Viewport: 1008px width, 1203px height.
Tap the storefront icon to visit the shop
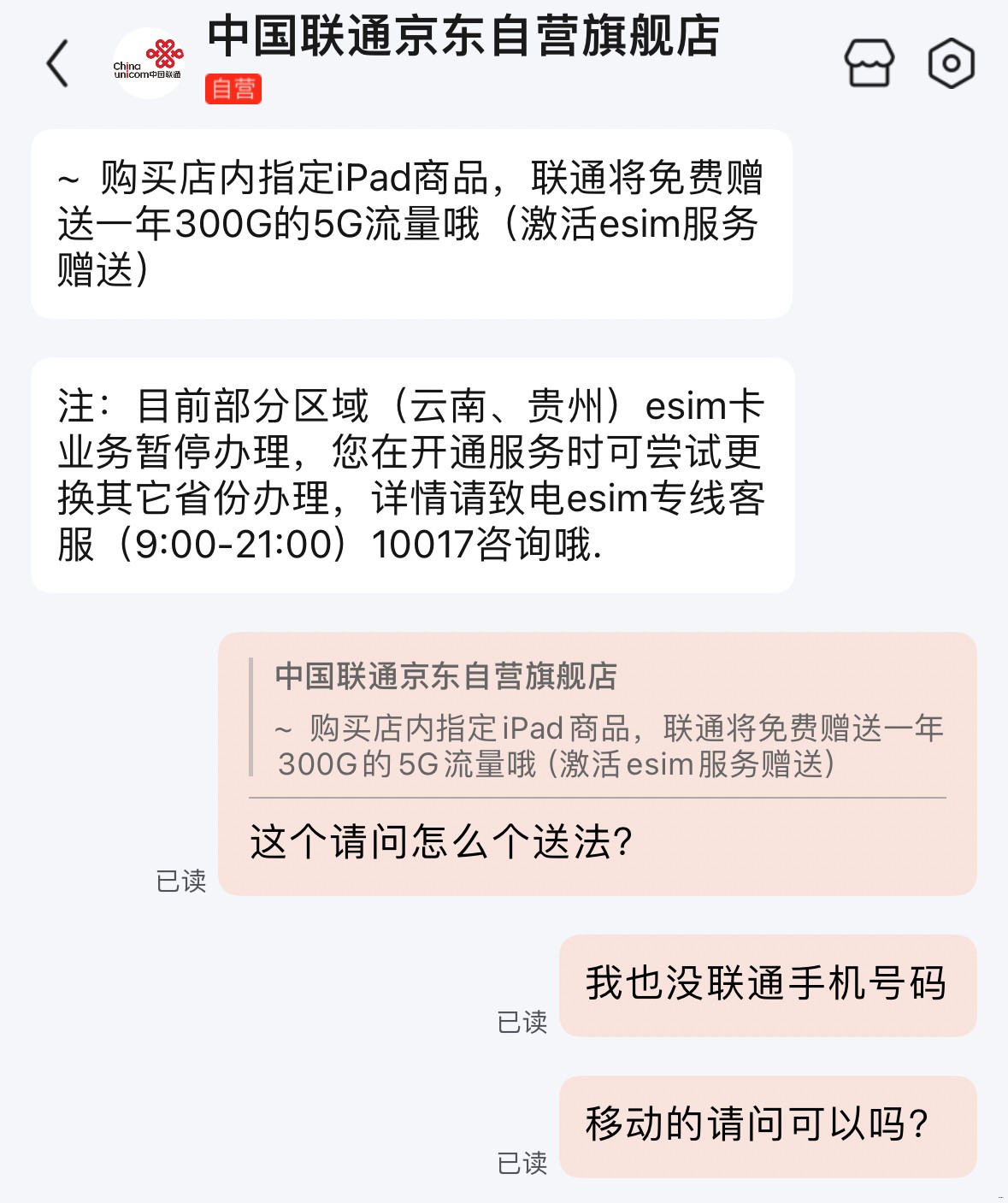tap(869, 62)
